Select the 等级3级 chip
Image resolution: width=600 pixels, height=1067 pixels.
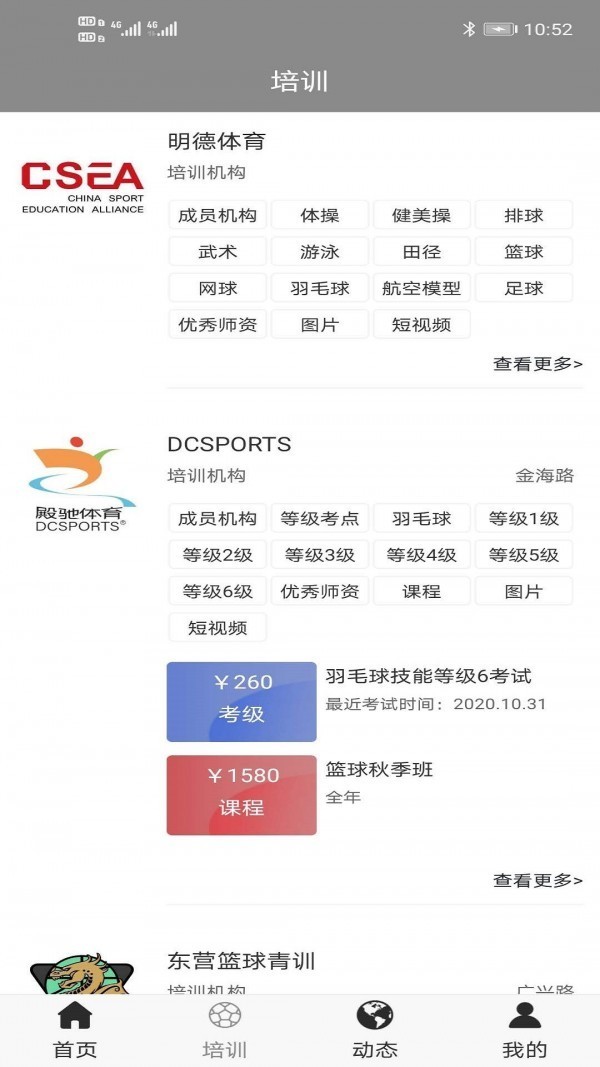[x=319, y=555]
